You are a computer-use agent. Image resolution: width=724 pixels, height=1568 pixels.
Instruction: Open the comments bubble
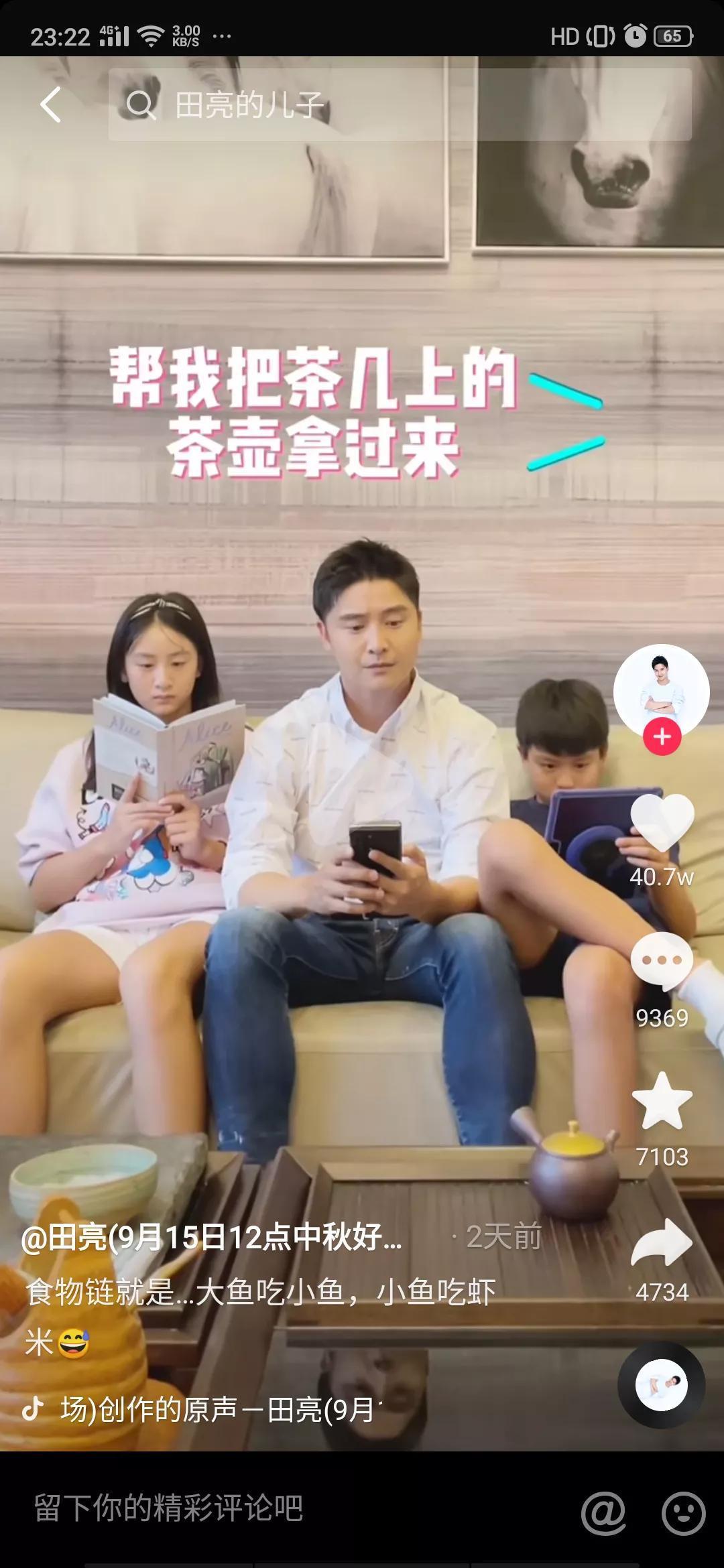pos(662,961)
